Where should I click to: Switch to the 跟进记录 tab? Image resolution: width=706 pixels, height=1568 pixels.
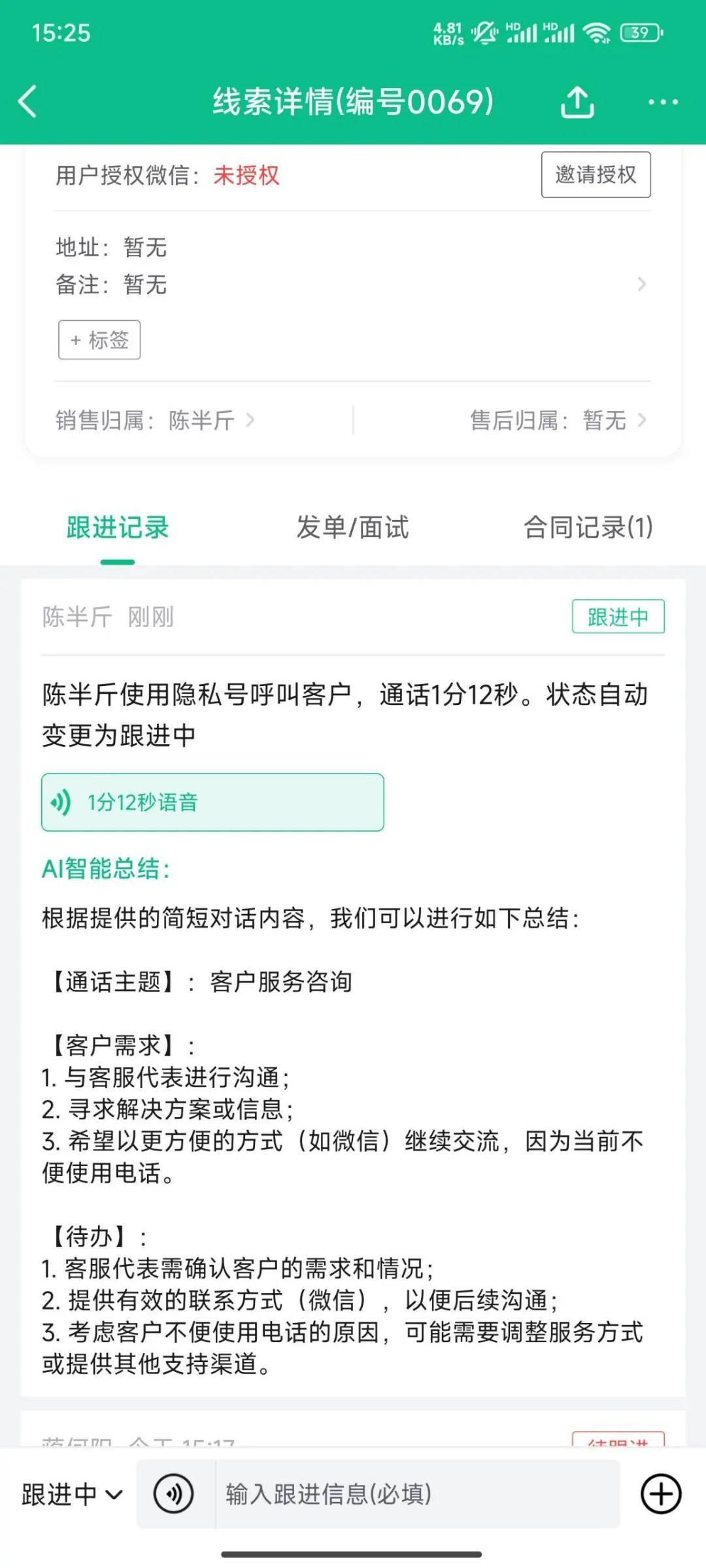coord(118,528)
